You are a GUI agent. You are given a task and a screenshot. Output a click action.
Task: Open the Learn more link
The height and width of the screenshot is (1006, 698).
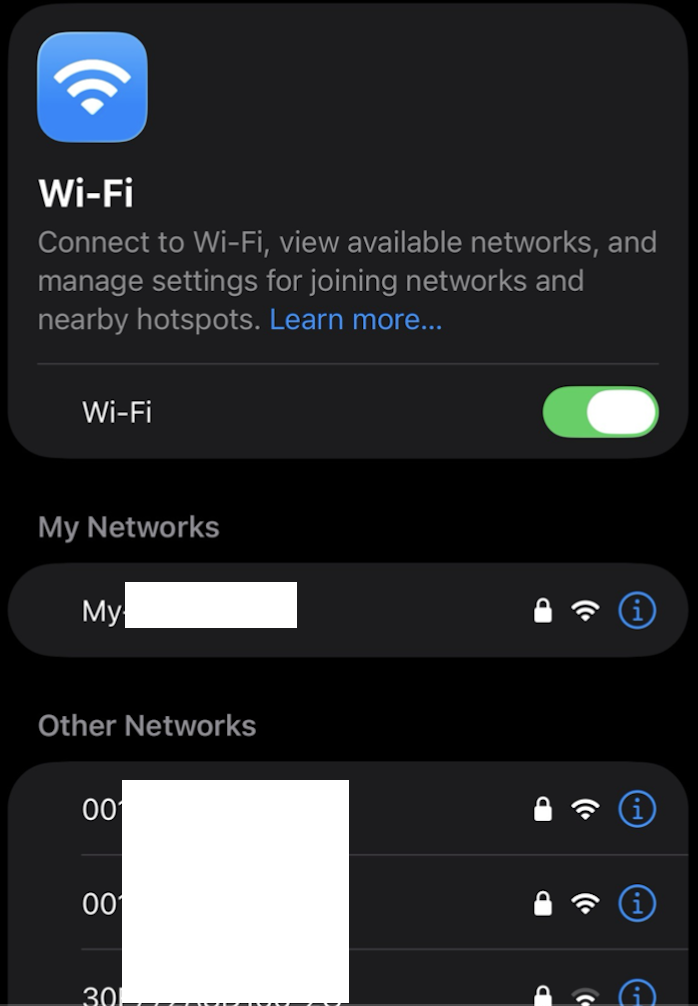click(x=355, y=320)
